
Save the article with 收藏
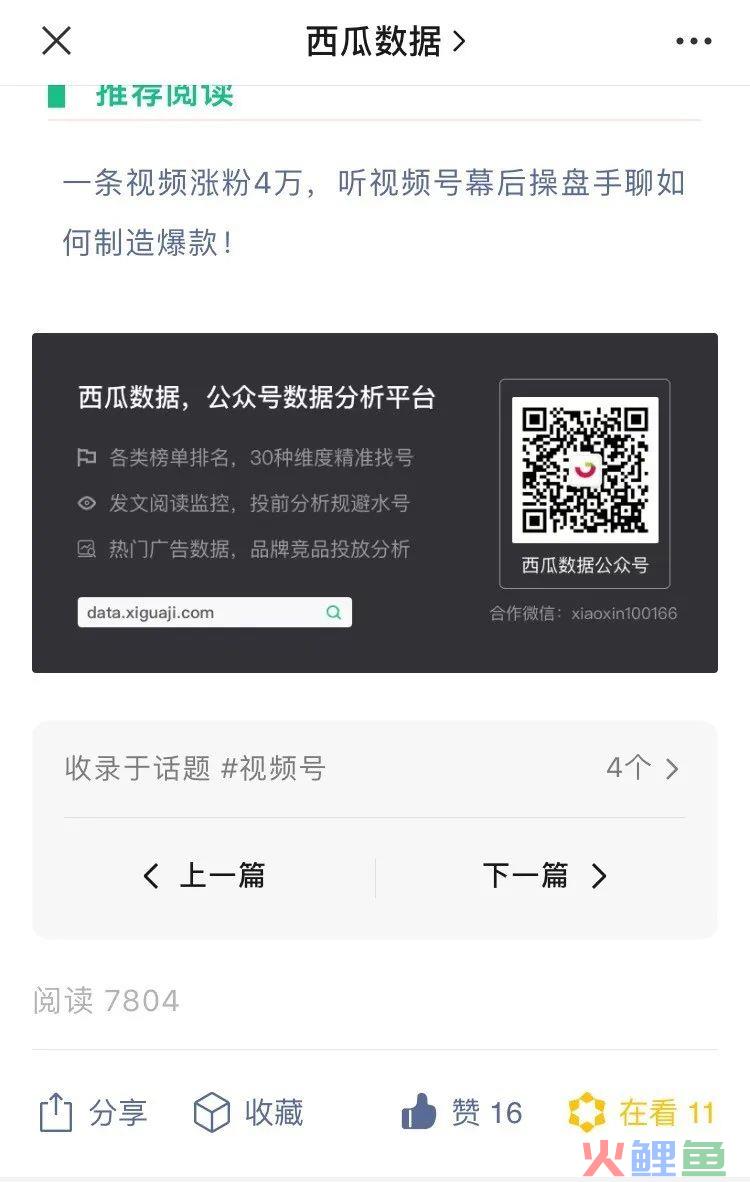(247, 1112)
